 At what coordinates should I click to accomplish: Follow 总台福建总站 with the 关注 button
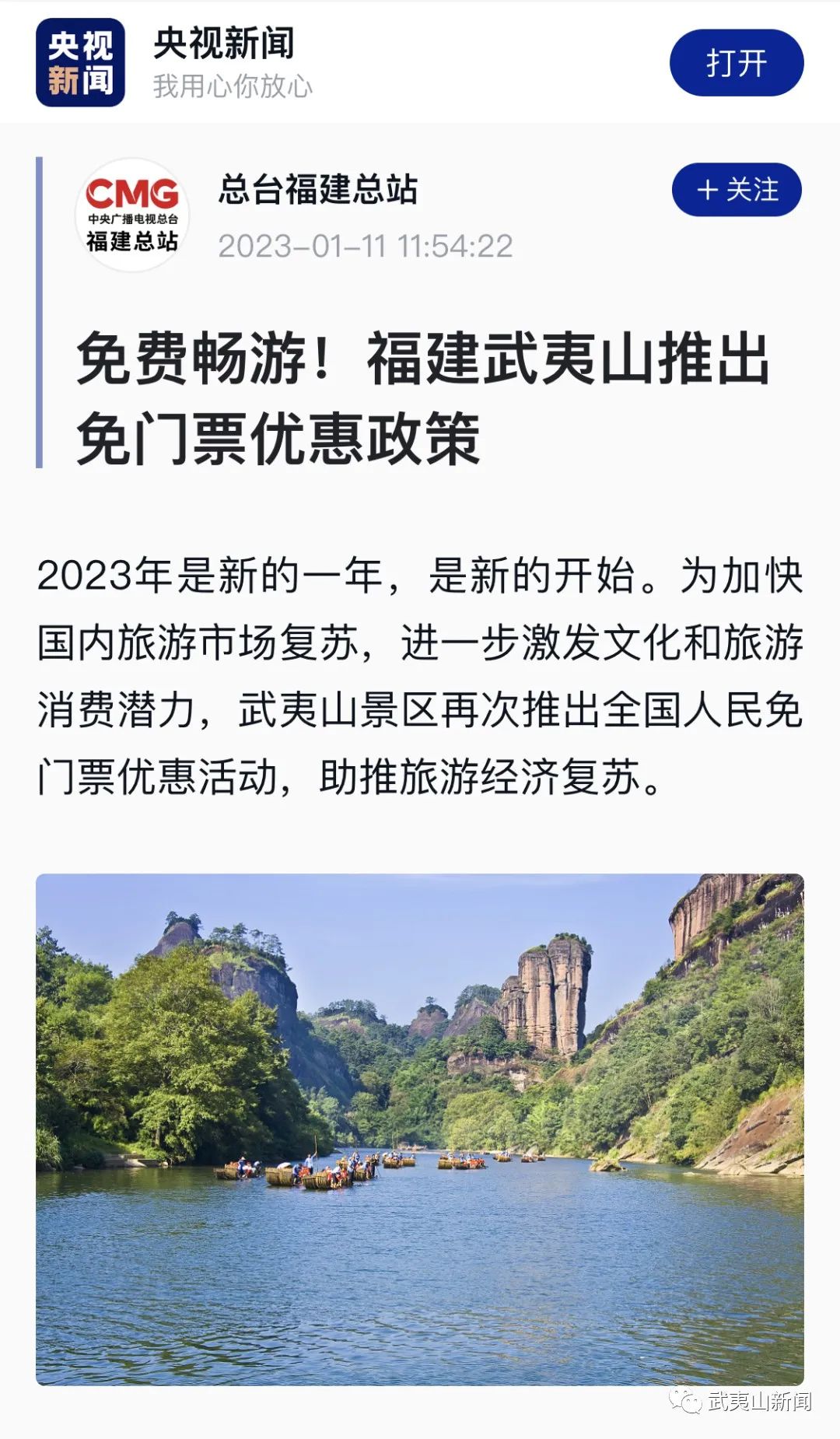click(x=737, y=190)
